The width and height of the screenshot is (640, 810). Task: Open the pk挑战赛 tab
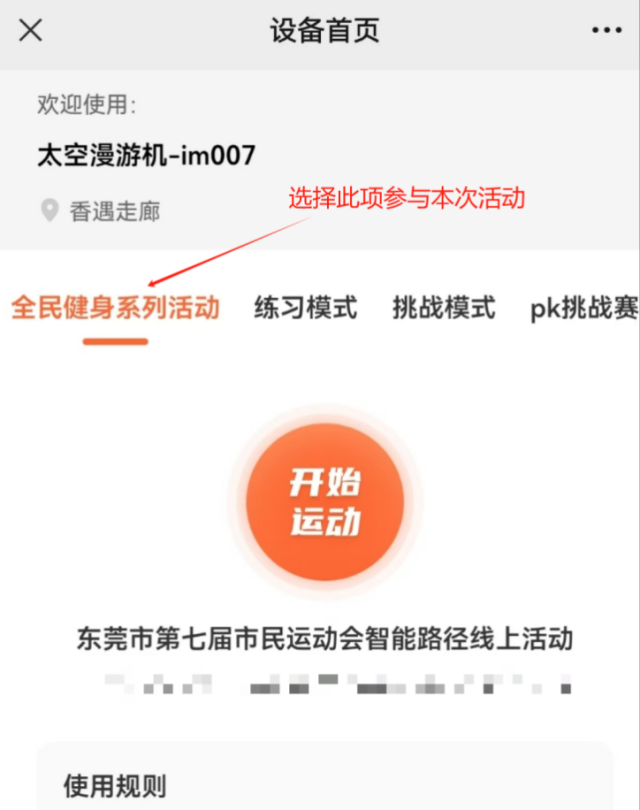(x=584, y=308)
